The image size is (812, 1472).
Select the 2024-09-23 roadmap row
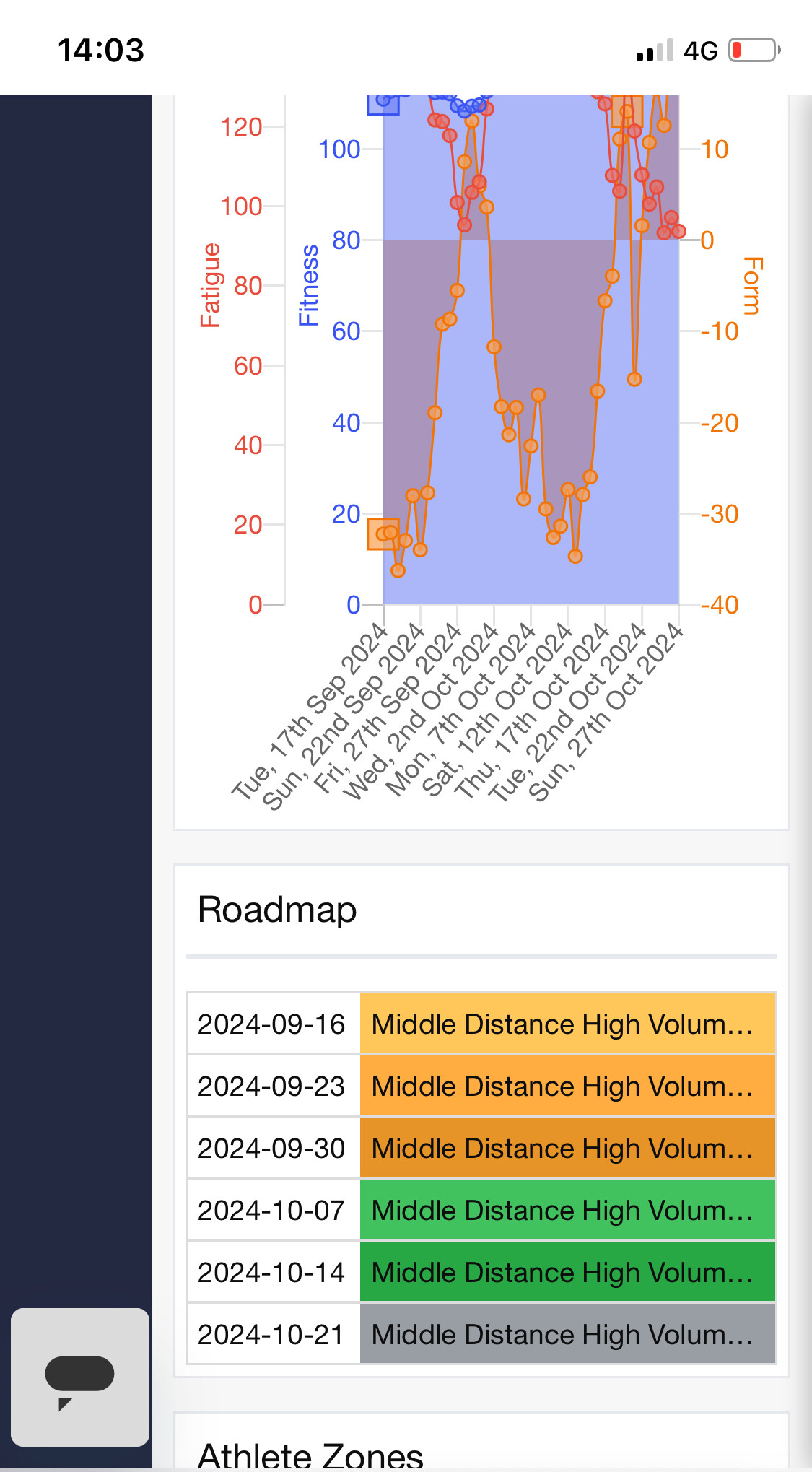click(481, 1086)
